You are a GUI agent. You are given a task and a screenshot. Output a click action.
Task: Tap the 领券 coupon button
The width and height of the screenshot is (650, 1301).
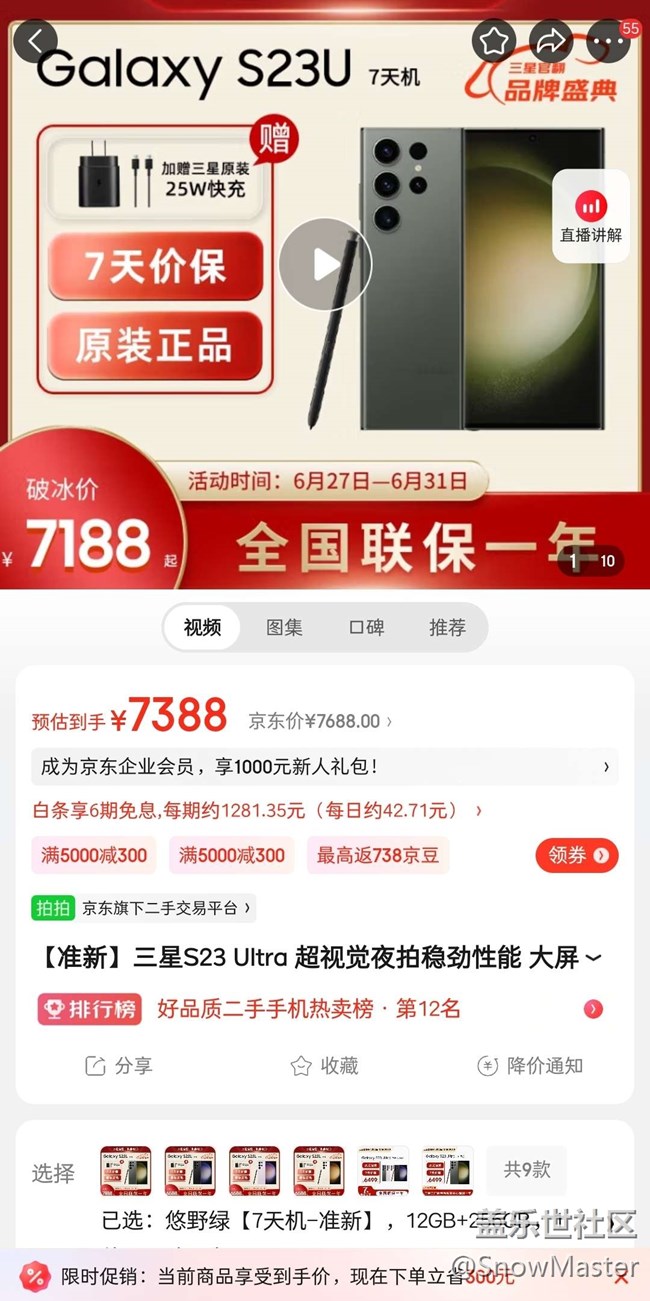pos(577,855)
